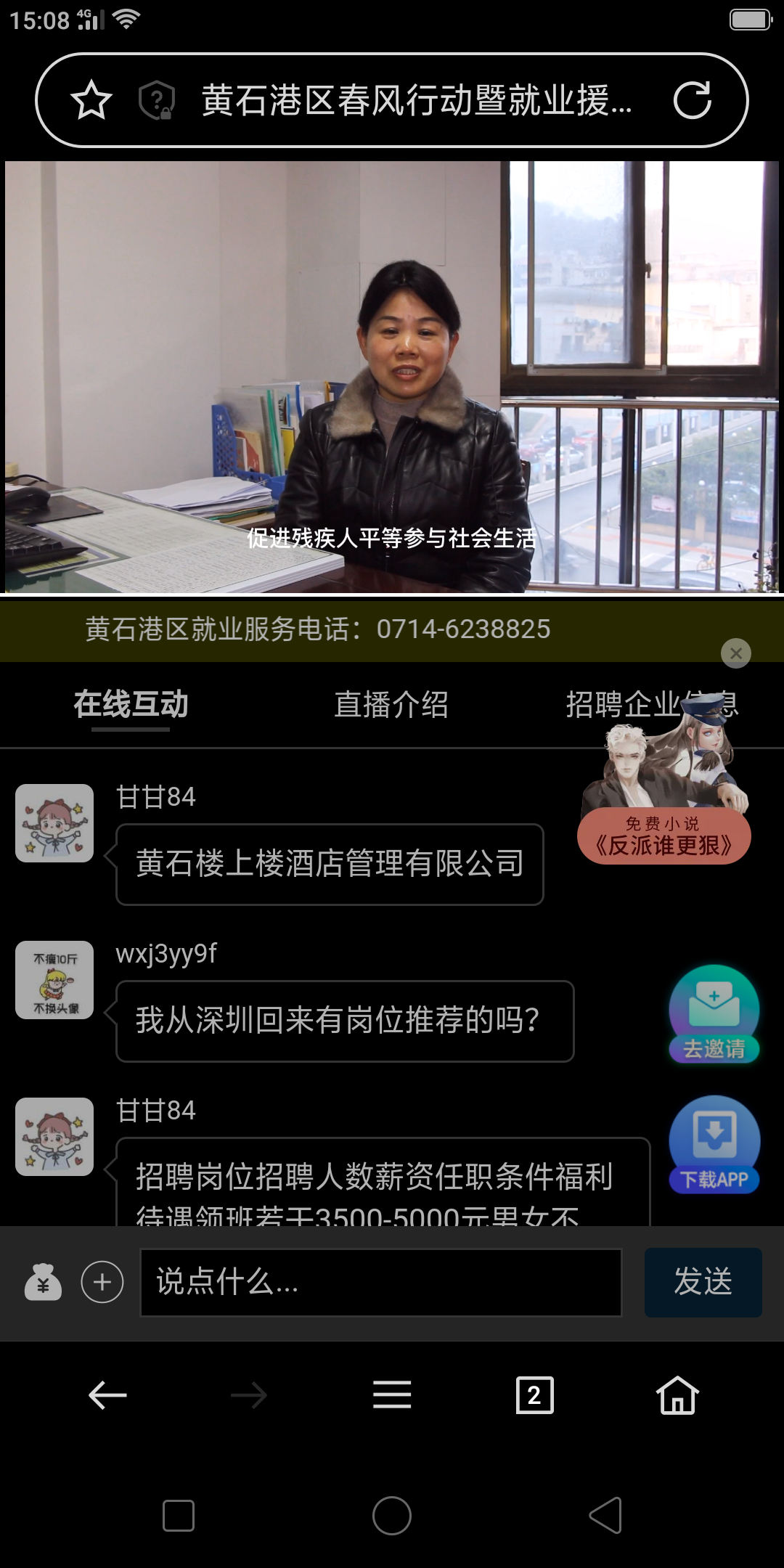Switch to the 在线互动 tab
The image size is (784, 1568).
click(x=131, y=704)
